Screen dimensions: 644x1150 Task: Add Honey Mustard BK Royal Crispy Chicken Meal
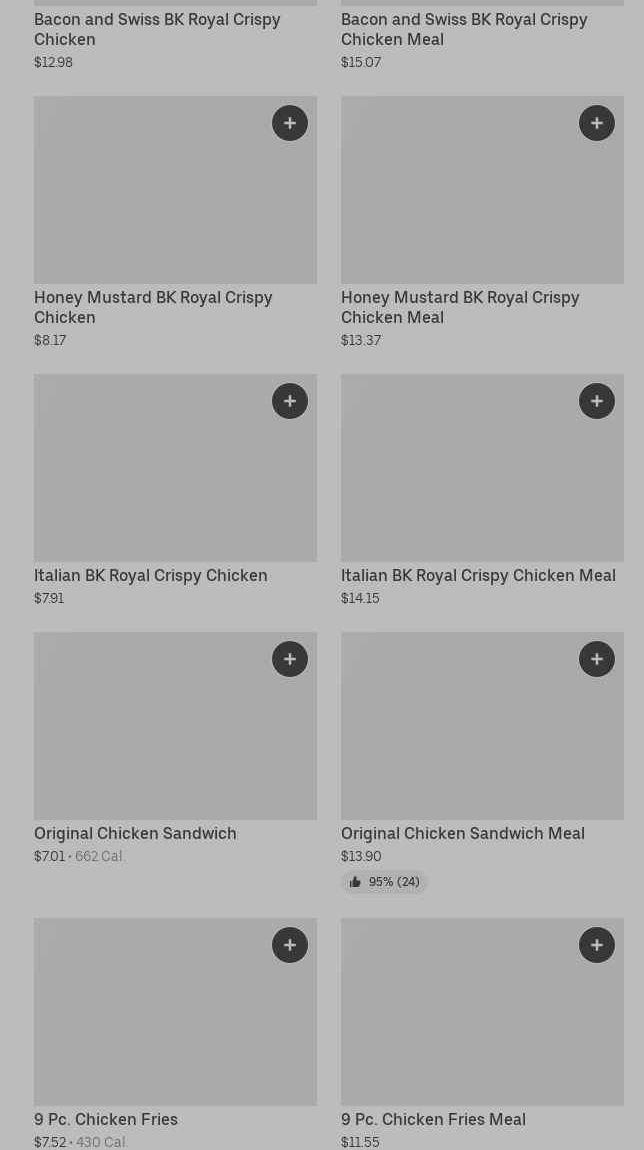click(x=597, y=123)
